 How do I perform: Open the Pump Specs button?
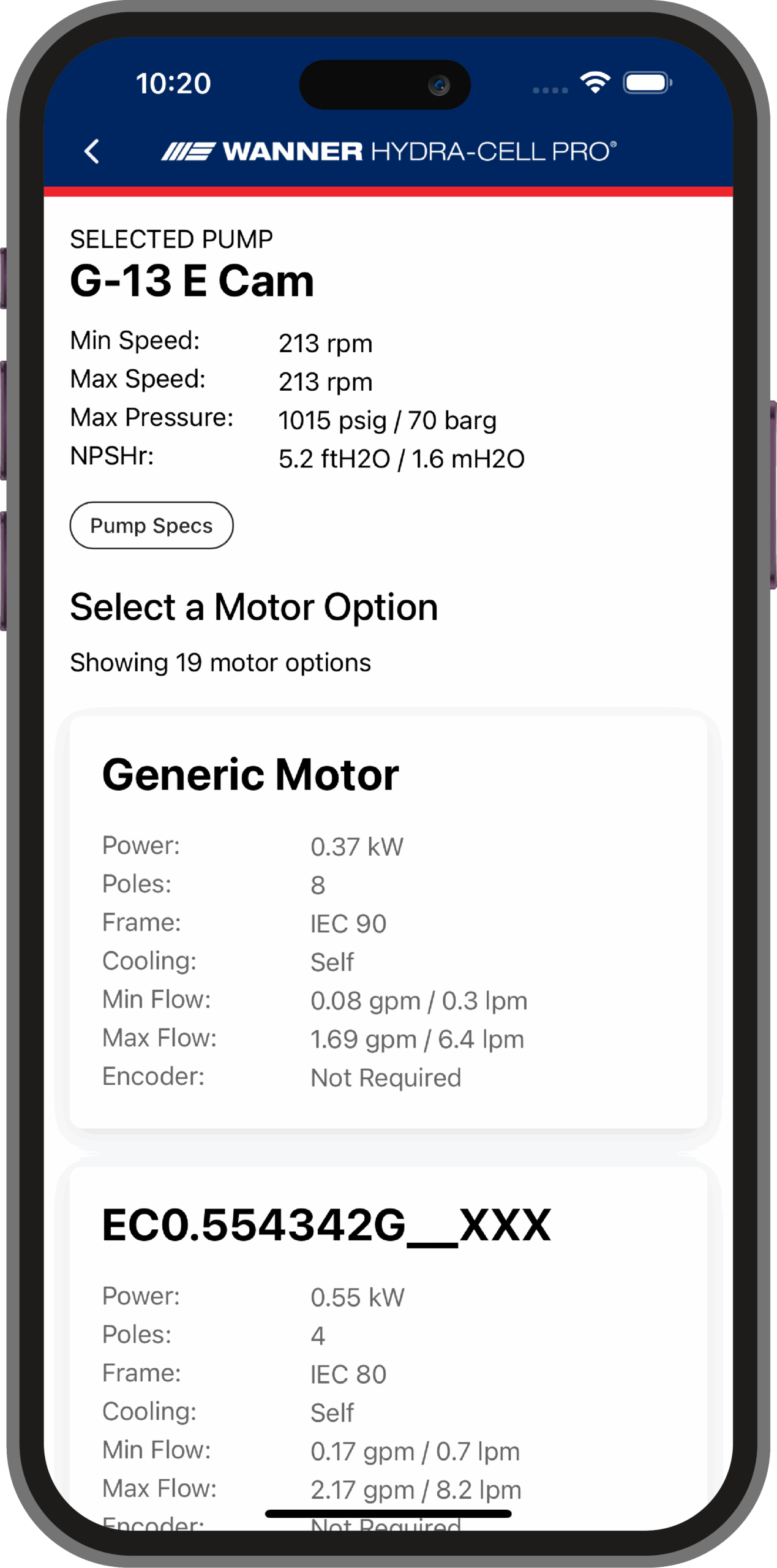pyautogui.click(x=151, y=526)
